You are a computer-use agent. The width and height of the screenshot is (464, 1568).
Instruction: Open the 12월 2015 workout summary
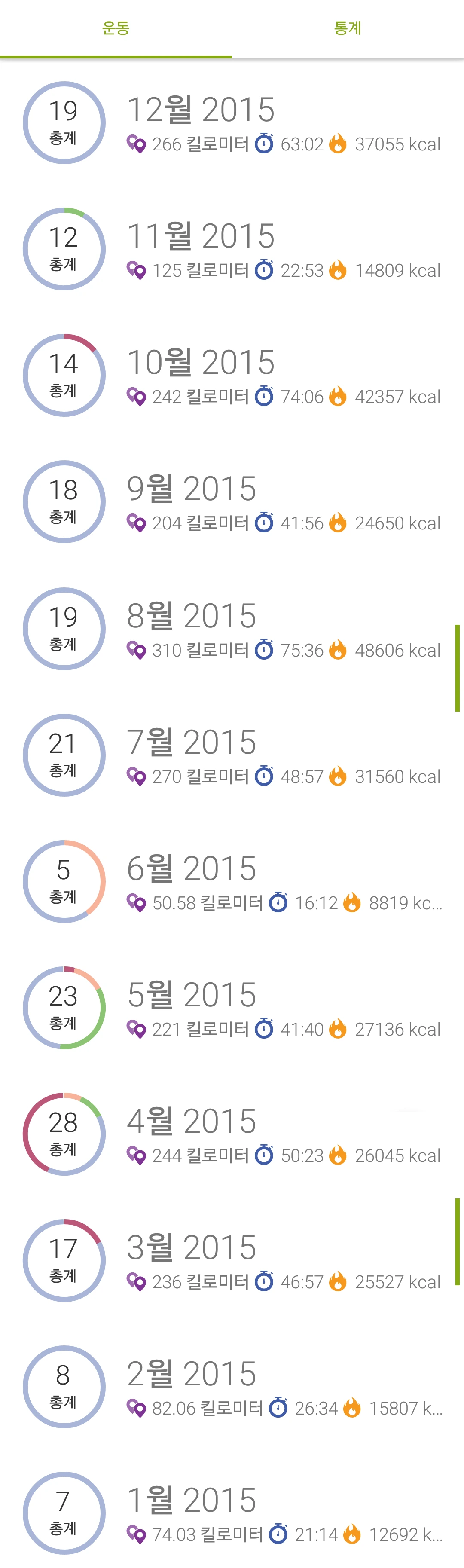(x=232, y=124)
